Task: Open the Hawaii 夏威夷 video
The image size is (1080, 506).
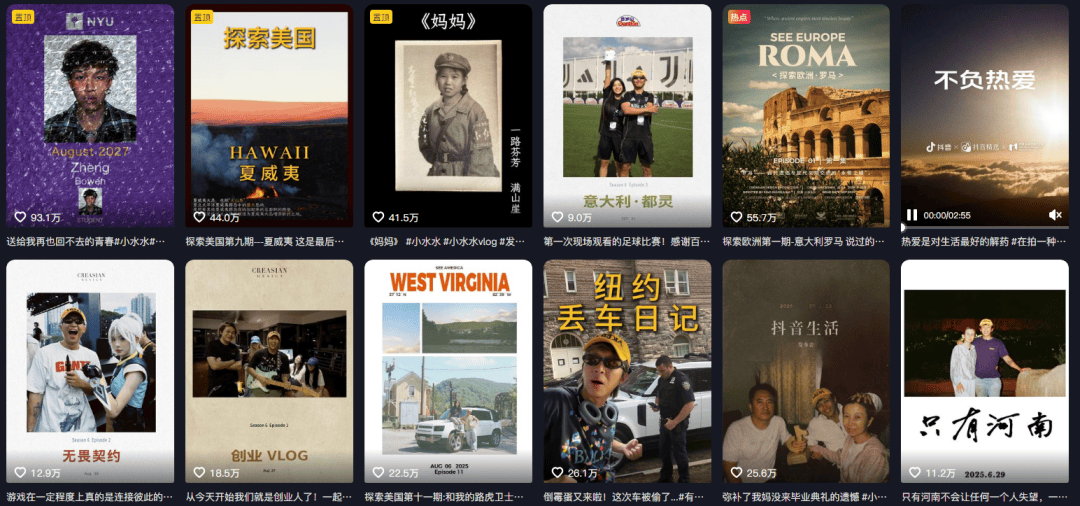Action: tap(269, 115)
